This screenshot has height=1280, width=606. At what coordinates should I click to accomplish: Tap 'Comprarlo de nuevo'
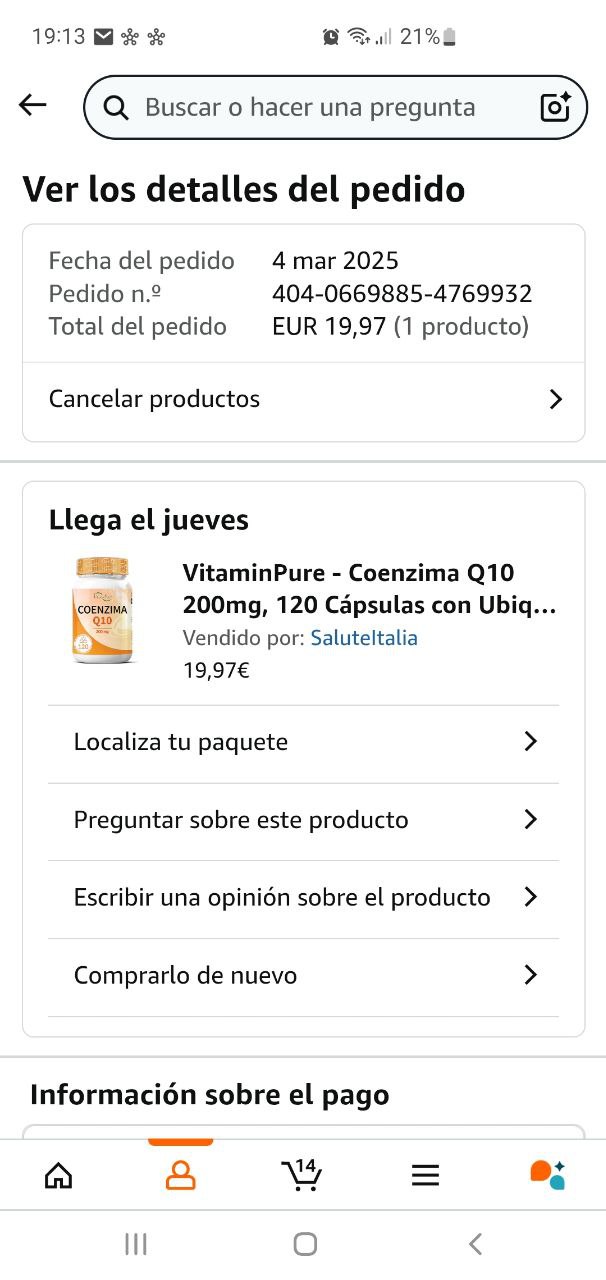coord(303,975)
